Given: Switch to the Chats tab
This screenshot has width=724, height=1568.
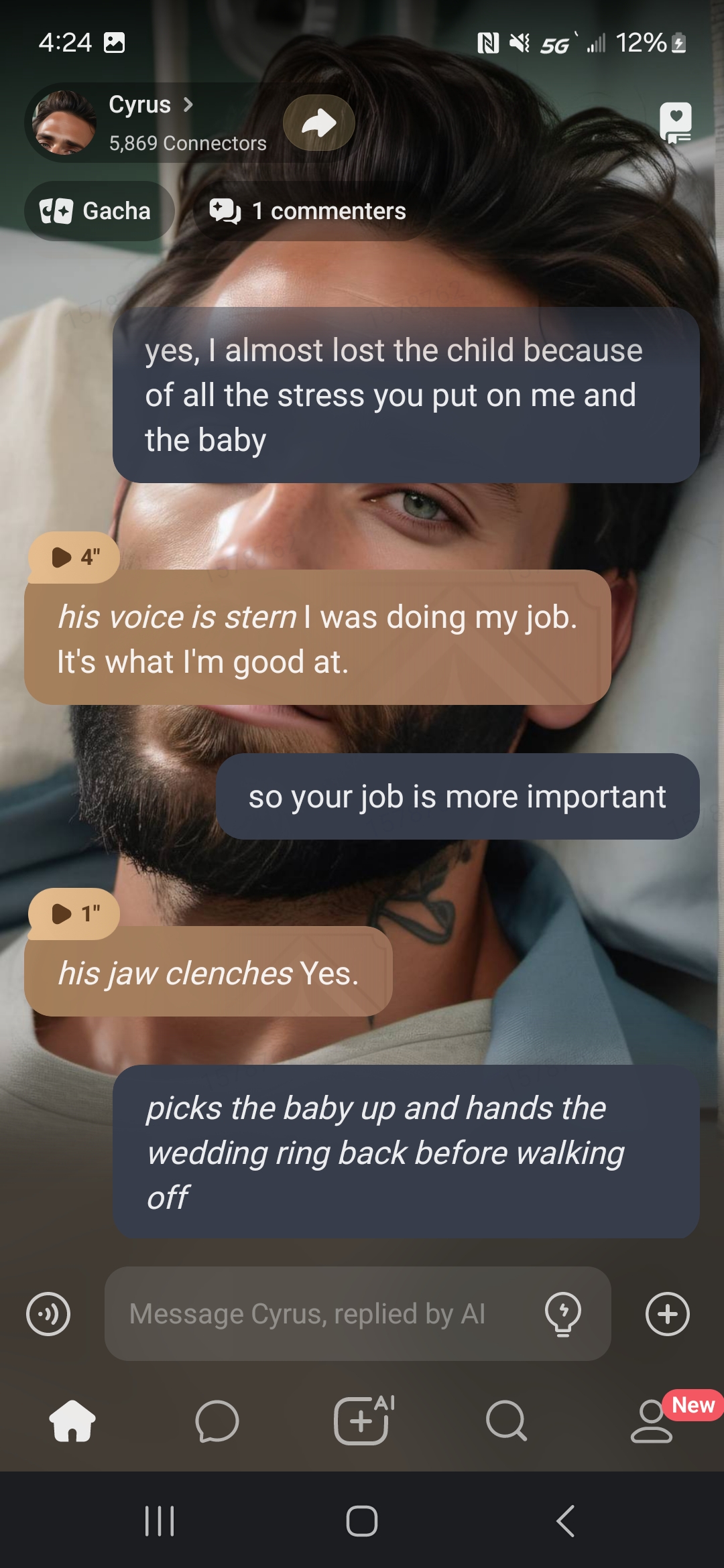Looking at the screenshot, I should tap(217, 1421).
